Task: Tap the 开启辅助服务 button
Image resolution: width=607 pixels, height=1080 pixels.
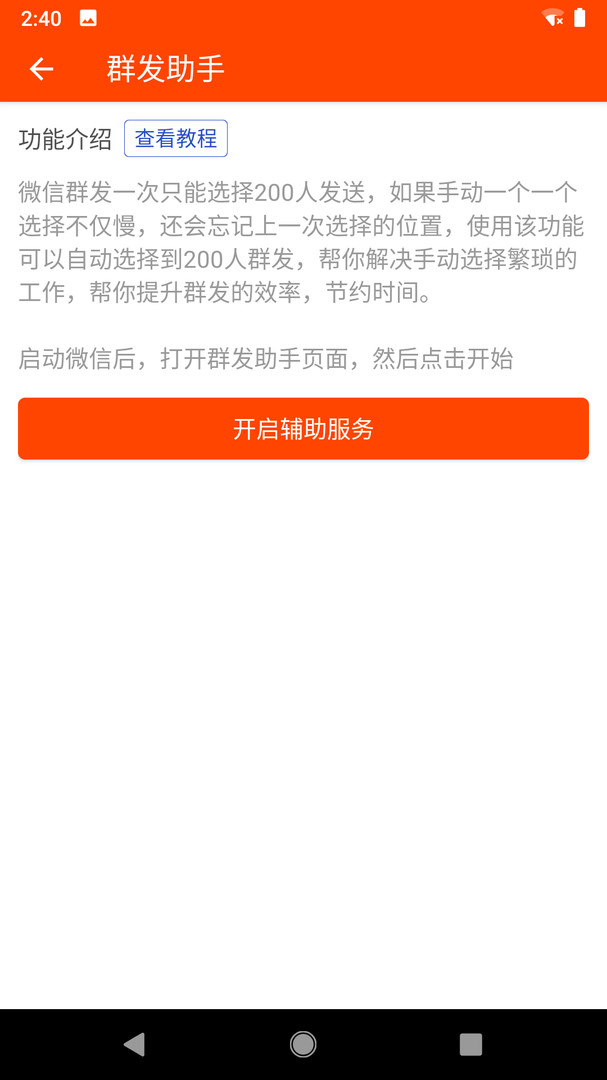Action: 303,429
